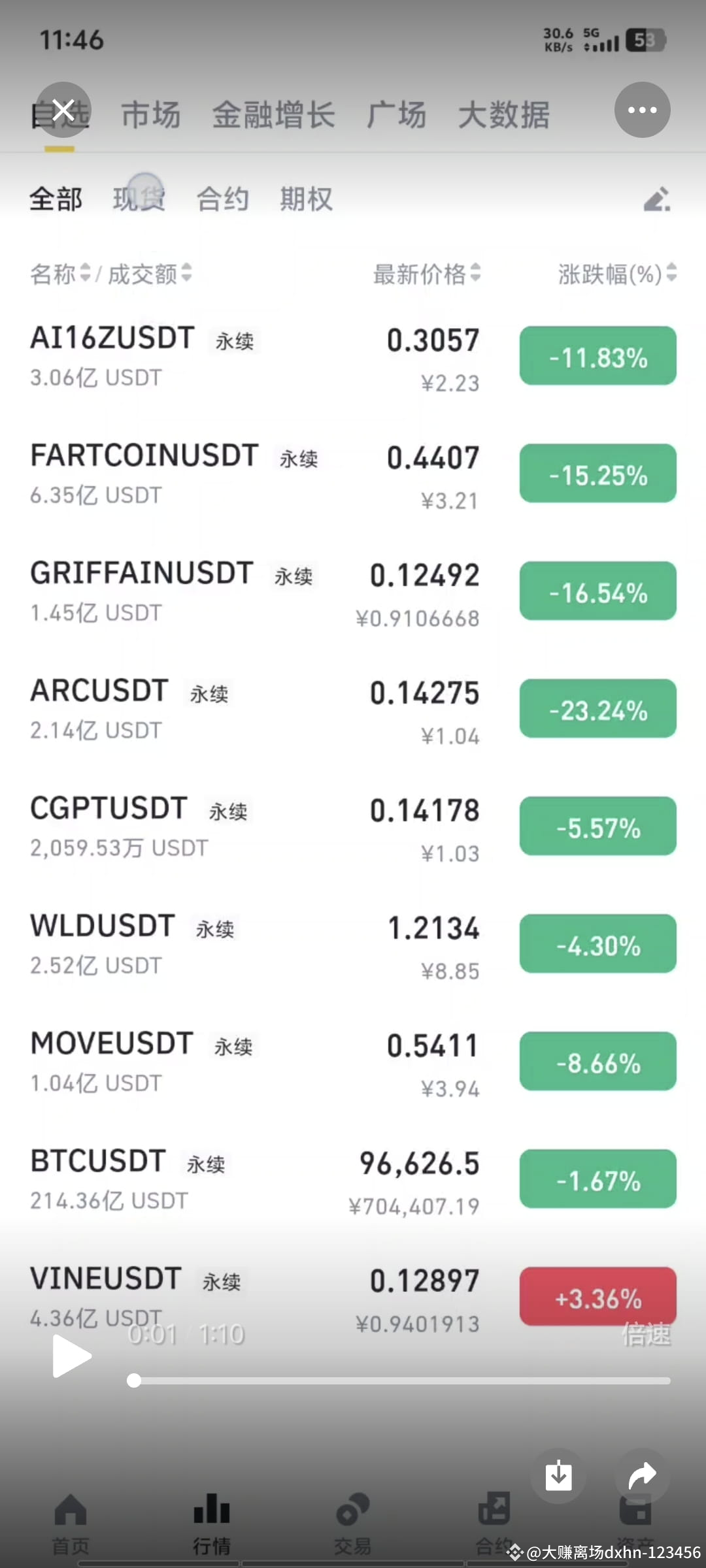Close the video player

63,110
